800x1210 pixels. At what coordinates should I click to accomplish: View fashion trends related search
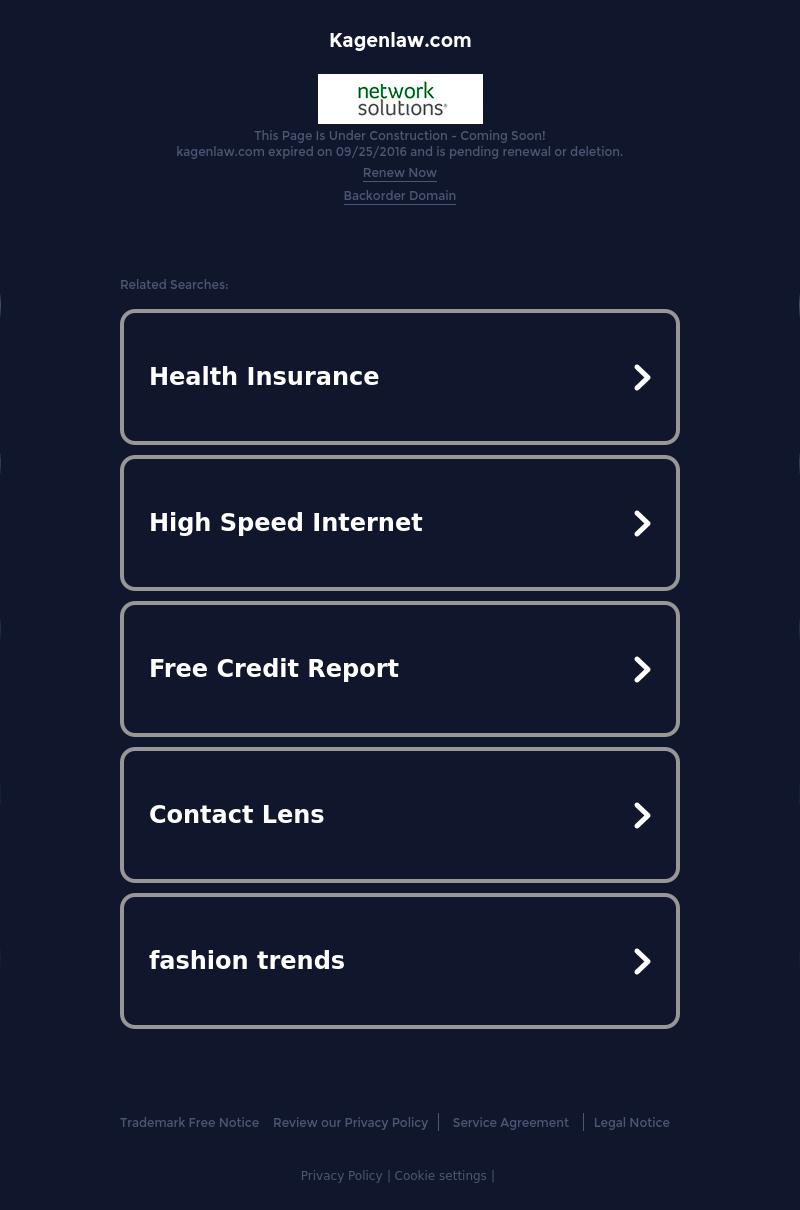pyautogui.click(x=400, y=961)
